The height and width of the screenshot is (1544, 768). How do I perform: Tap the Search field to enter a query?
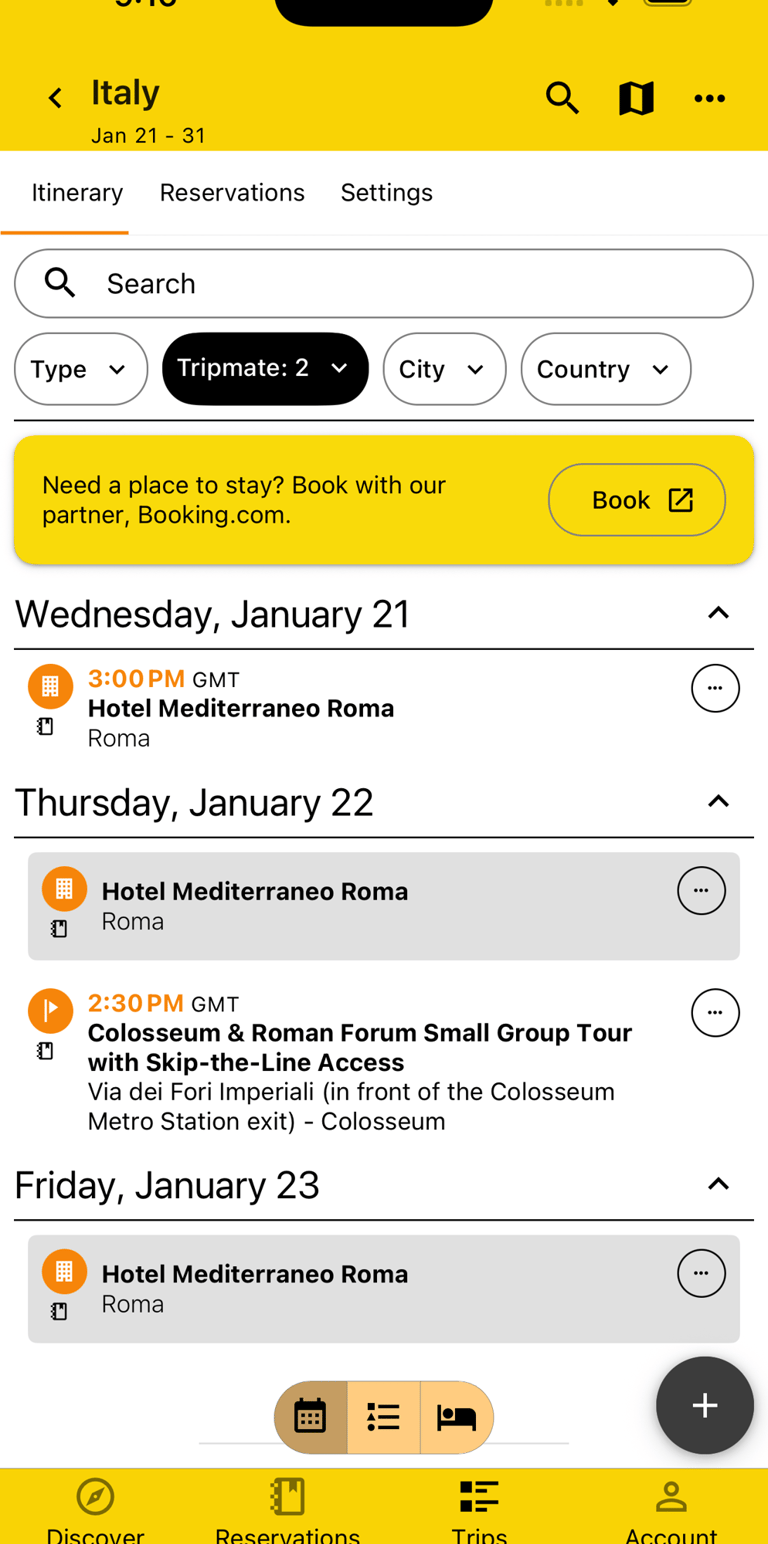click(x=383, y=283)
